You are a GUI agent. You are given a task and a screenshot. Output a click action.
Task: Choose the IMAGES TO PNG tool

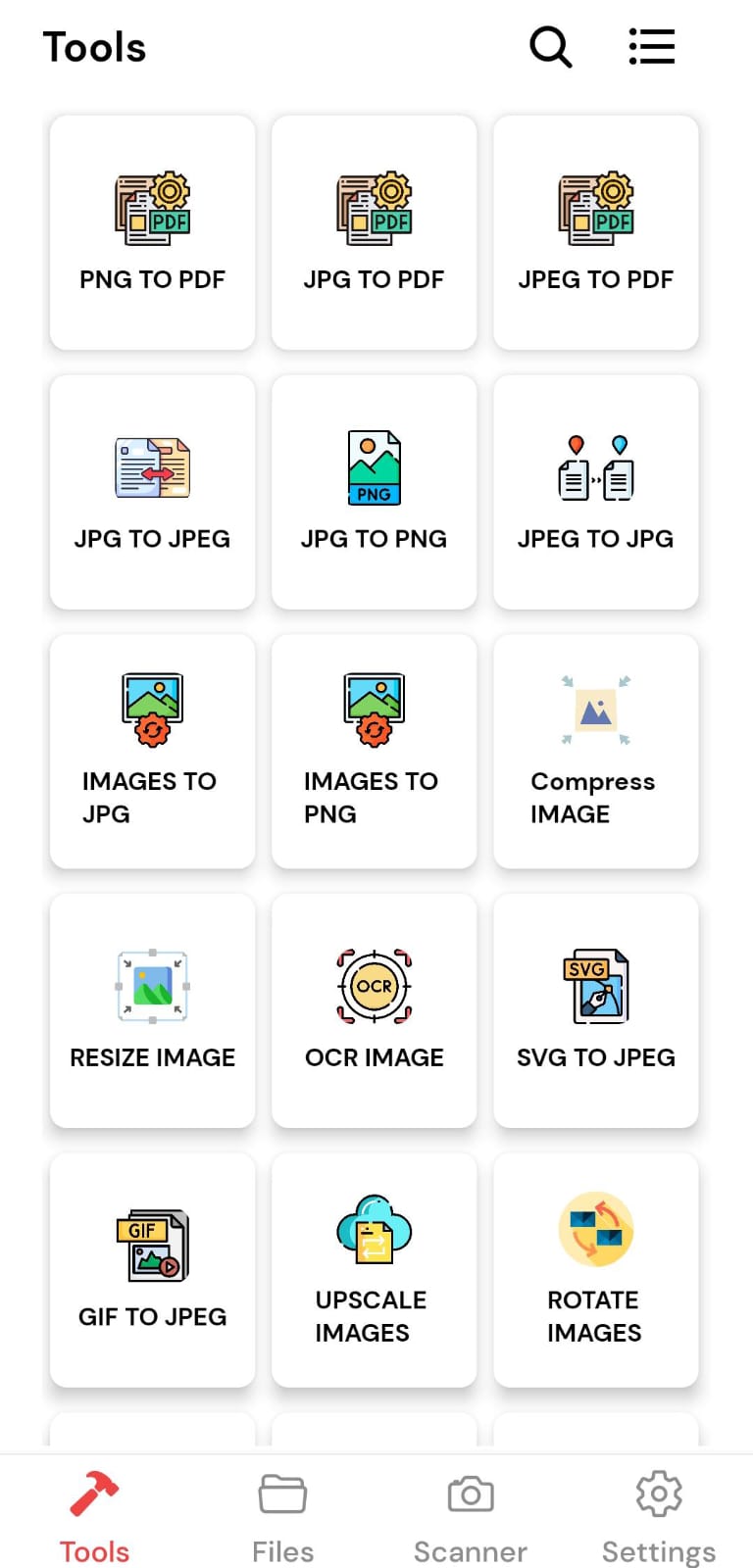[375, 752]
